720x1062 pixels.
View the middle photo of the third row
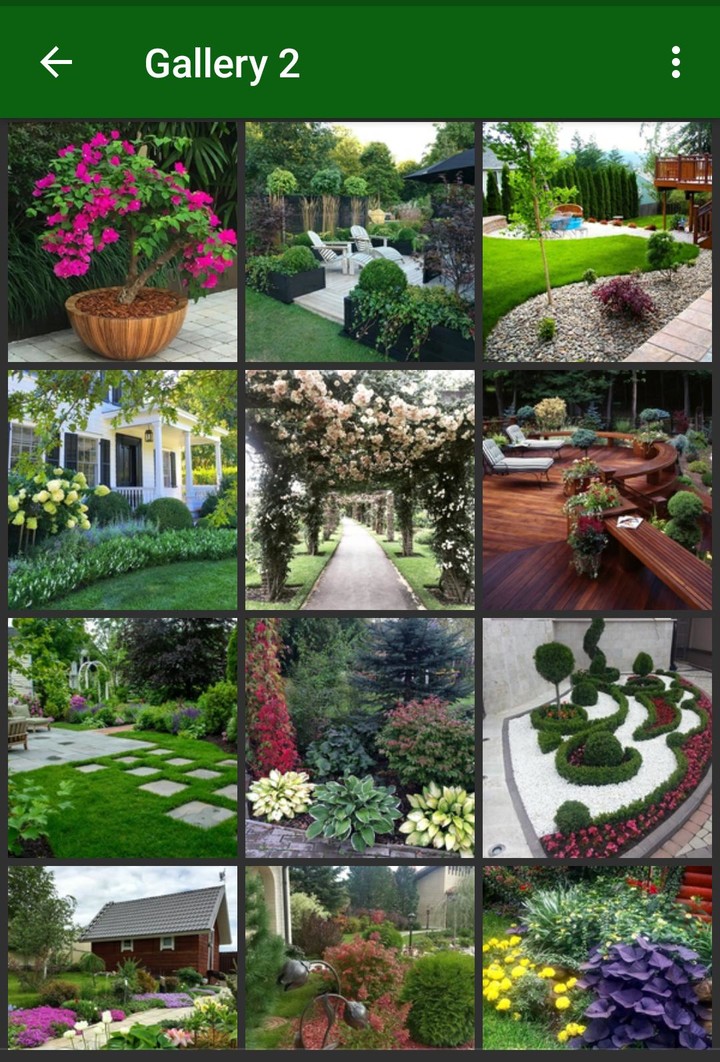pyautogui.click(x=360, y=738)
